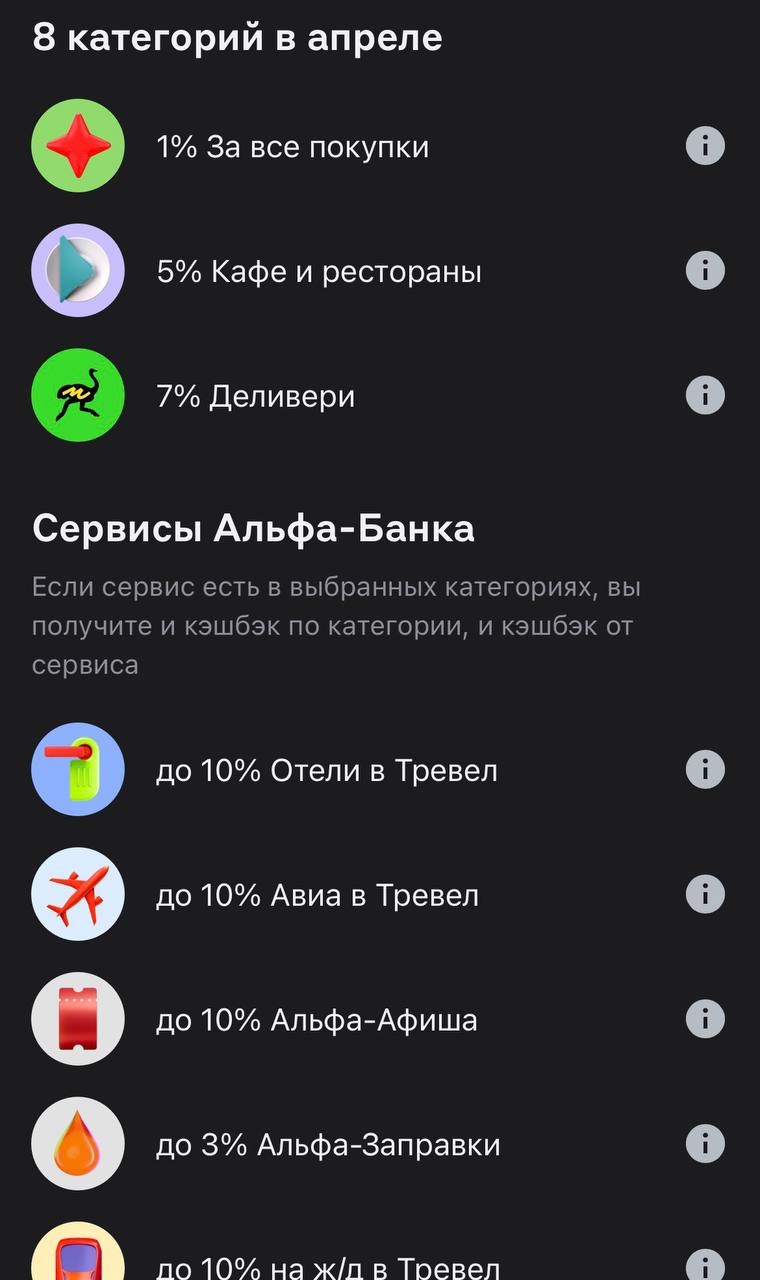Select the green Деливери ostrich icon
760x1280 pixels.
pos(78,395)
